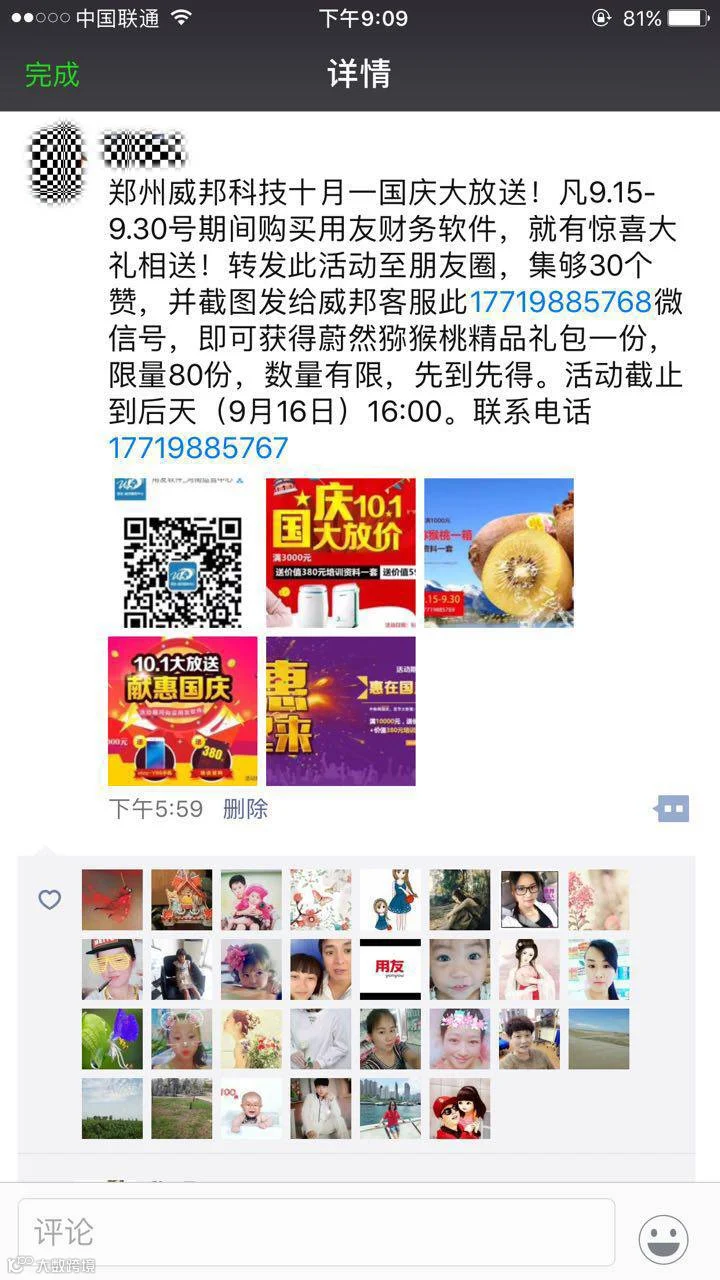Open the kiwi fruit photo
The height and width of the screenshot is (1280, 720).
coord(499,553)
